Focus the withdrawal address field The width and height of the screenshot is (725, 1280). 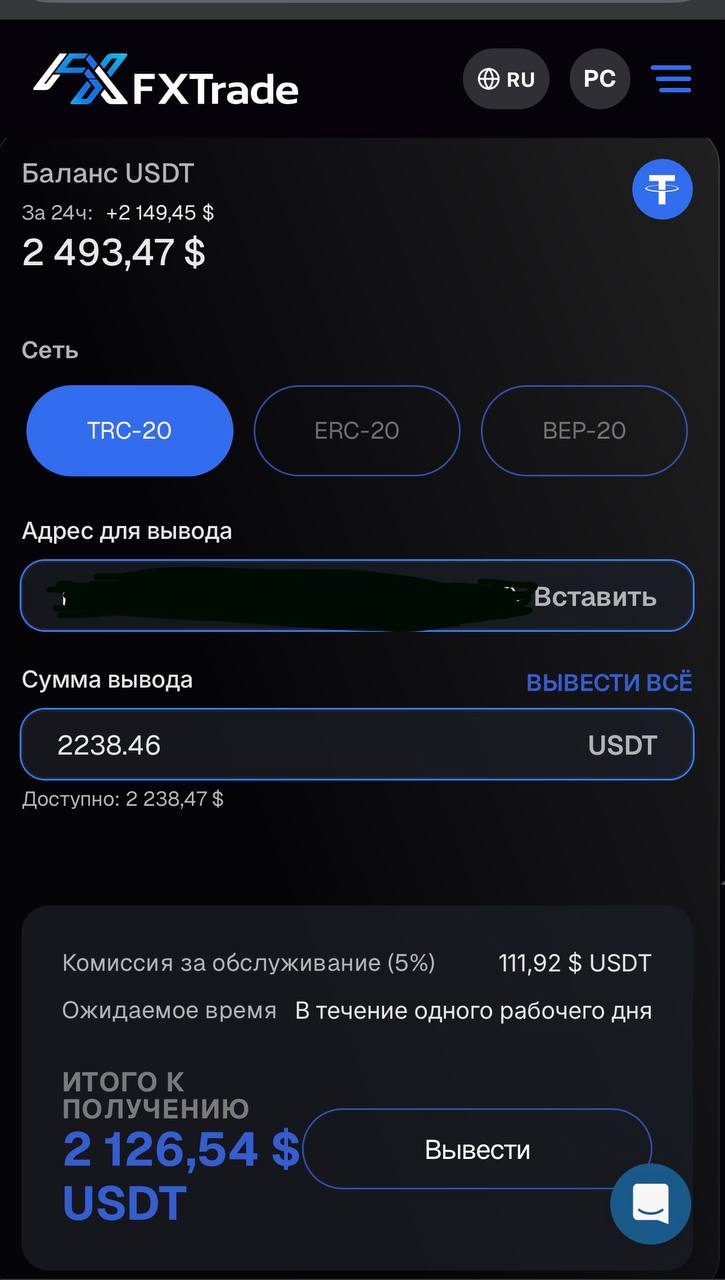tap(270, 597)
